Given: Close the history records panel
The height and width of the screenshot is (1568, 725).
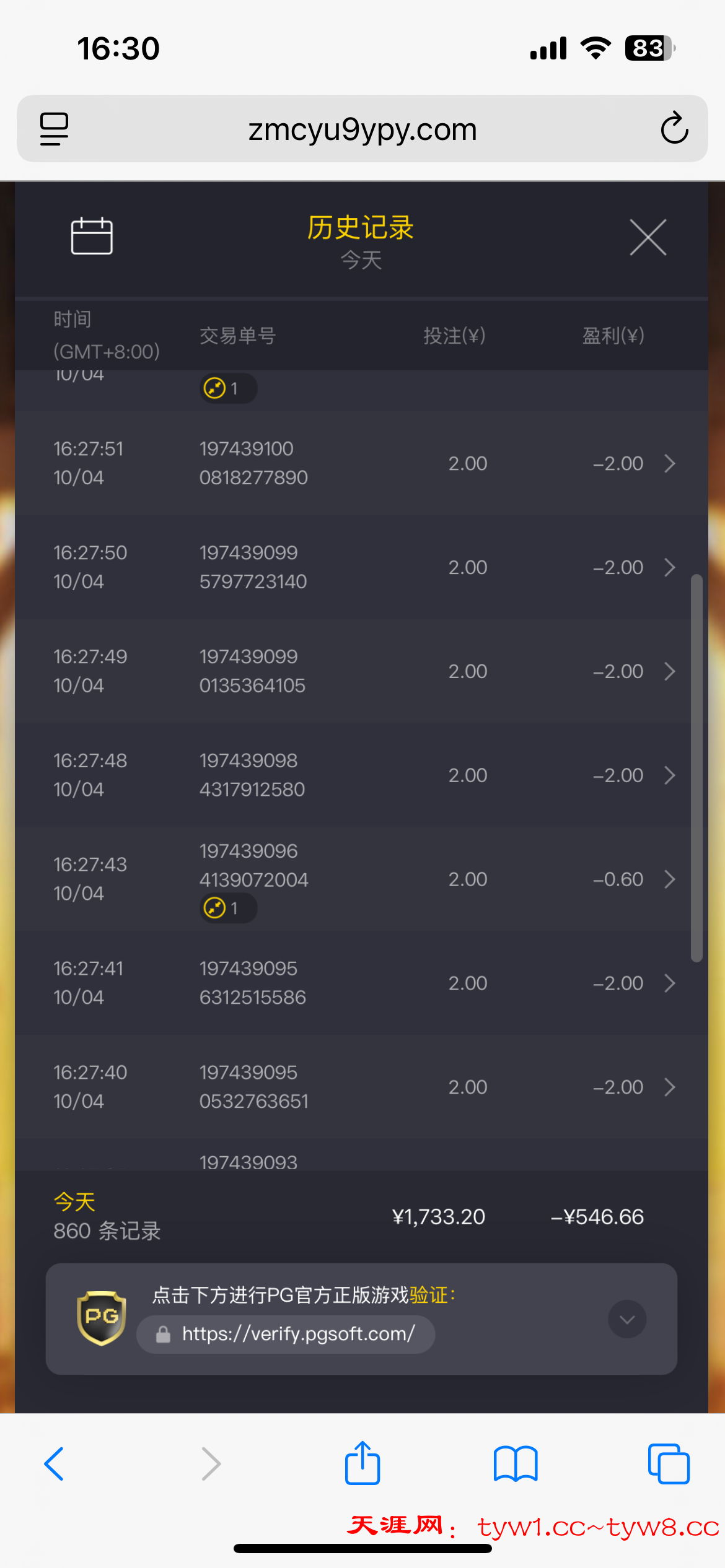Looking at the screenshot, I should 648,237.
